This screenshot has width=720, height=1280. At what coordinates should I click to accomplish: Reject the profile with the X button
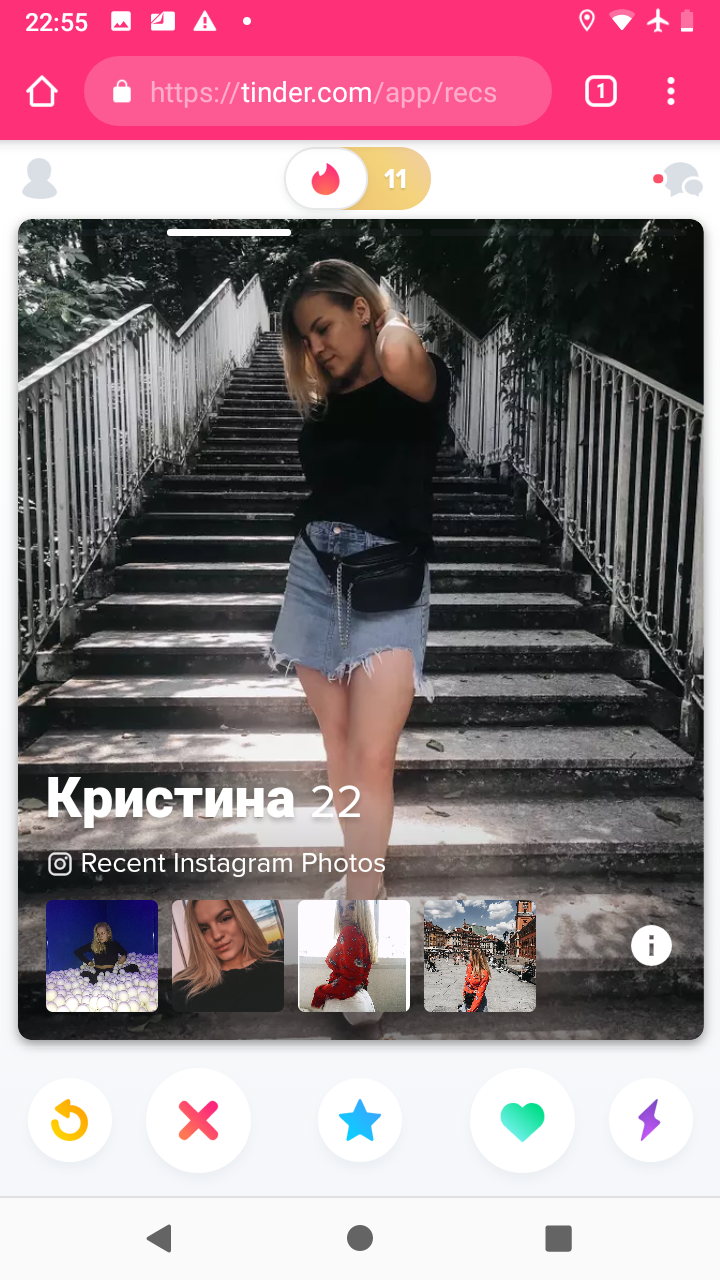click(198, 1121)
